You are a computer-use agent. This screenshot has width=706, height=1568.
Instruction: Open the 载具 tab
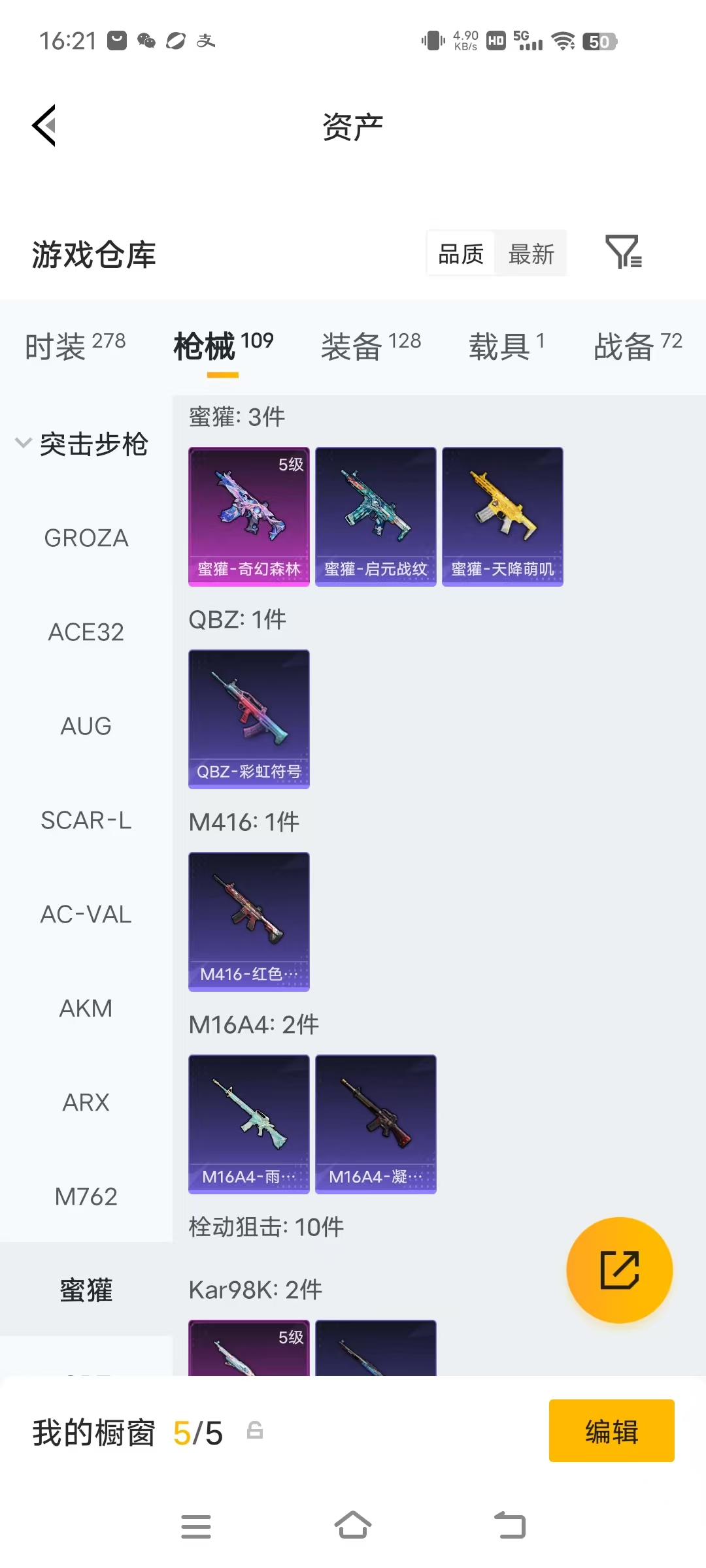[x=506, y=346]
